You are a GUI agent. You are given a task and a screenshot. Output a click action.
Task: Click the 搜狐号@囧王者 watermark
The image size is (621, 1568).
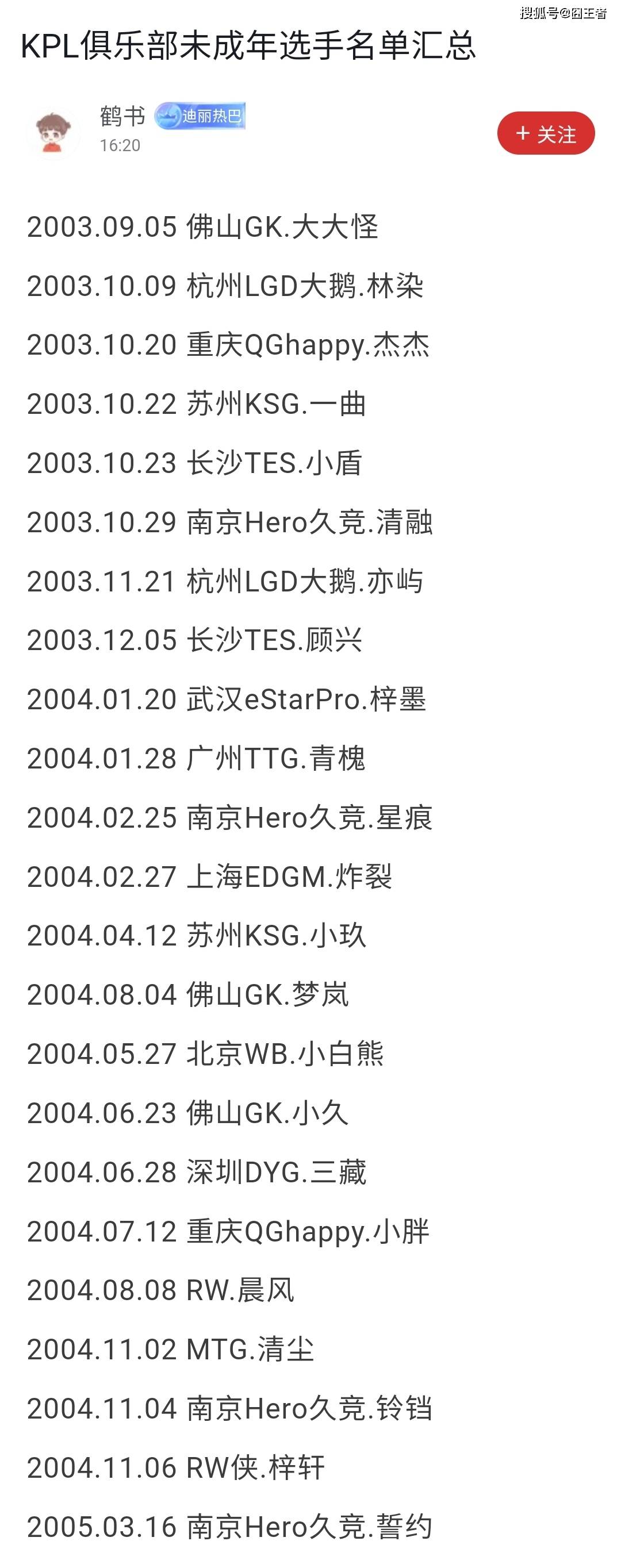click(x=563, y=13)
